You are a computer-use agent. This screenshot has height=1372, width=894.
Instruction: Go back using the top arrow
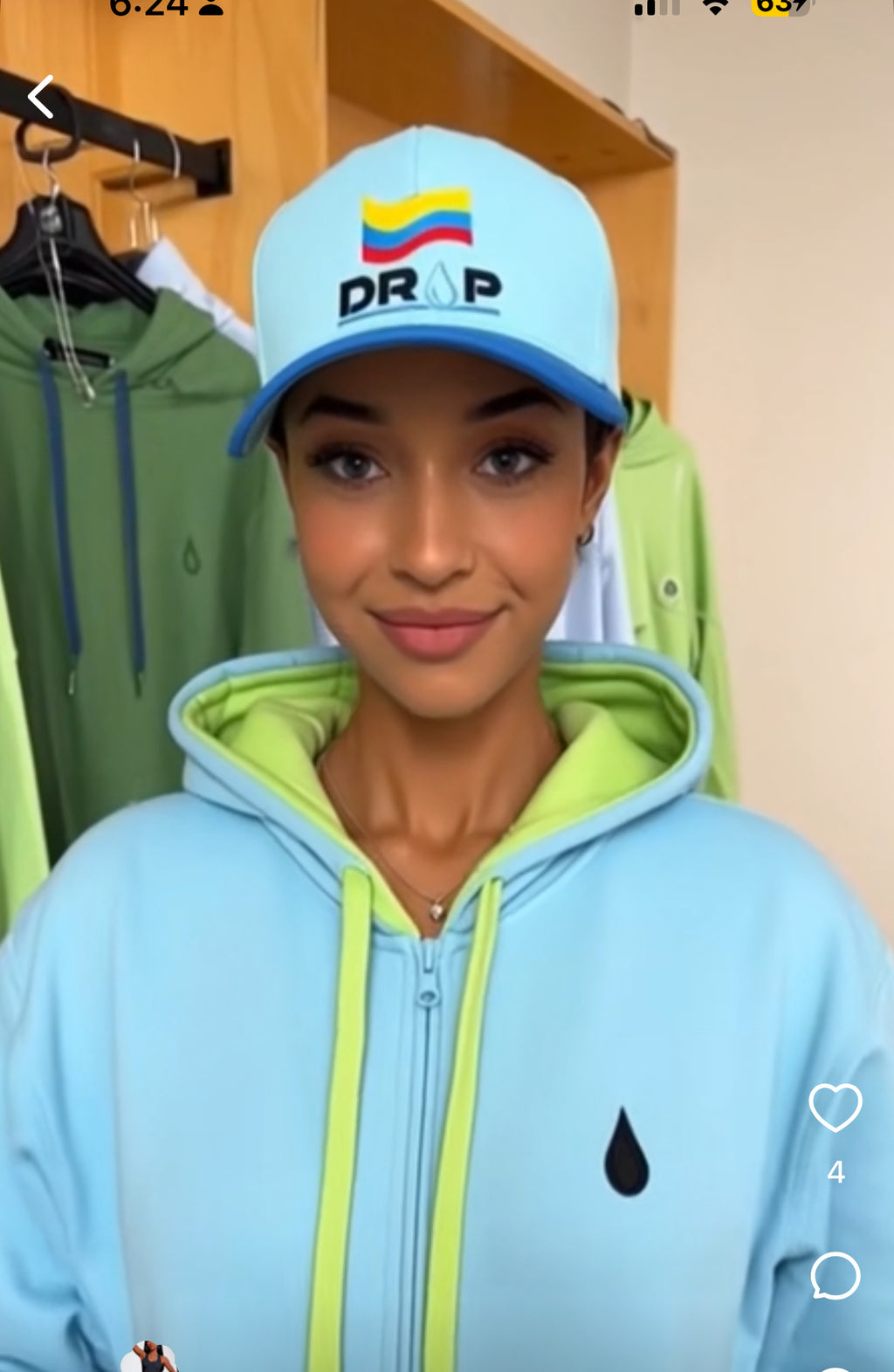click(41, 97)
